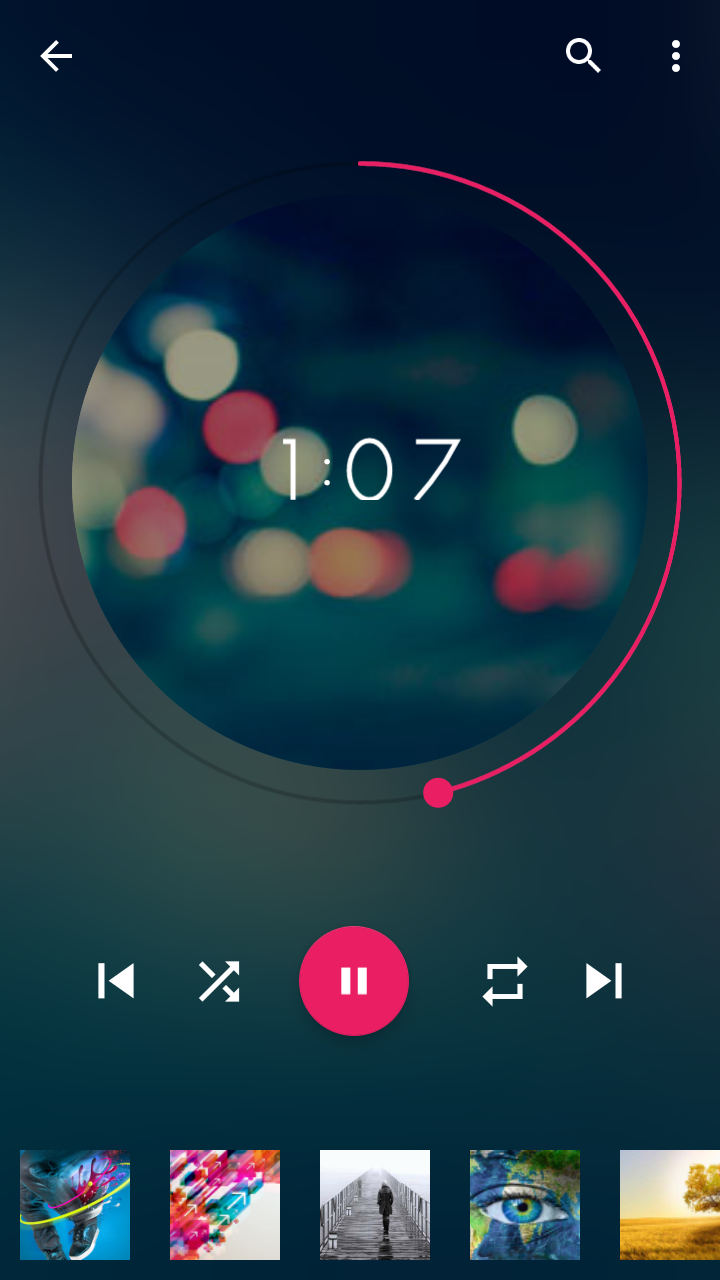720x1280 pixels.
Task: Open the search icon
Action: click(x=583, y=56)
